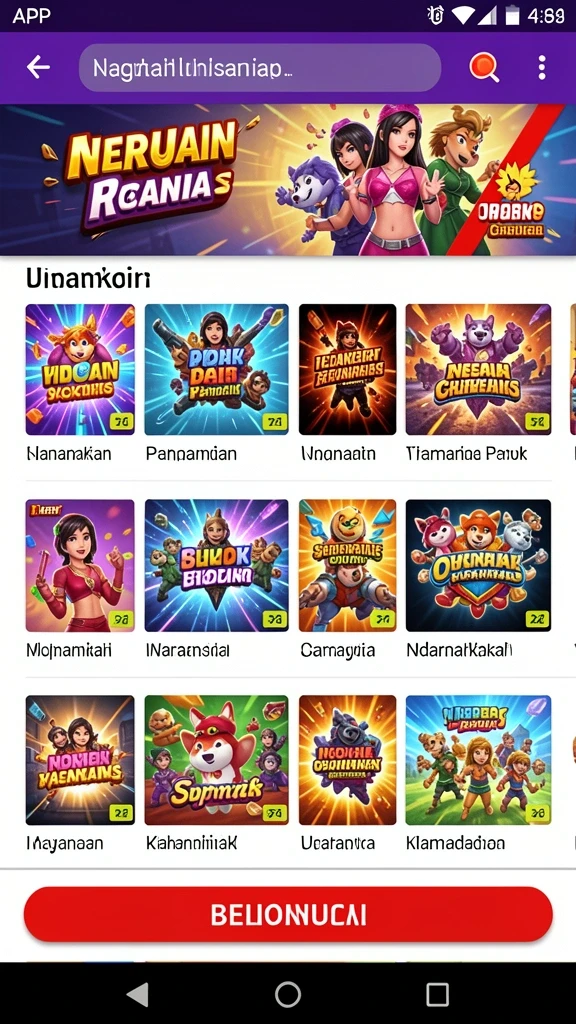The width and height of the screenshot is (576, 1024).
Task: Open the three-dot overflow menu
Action: (541, 67)
